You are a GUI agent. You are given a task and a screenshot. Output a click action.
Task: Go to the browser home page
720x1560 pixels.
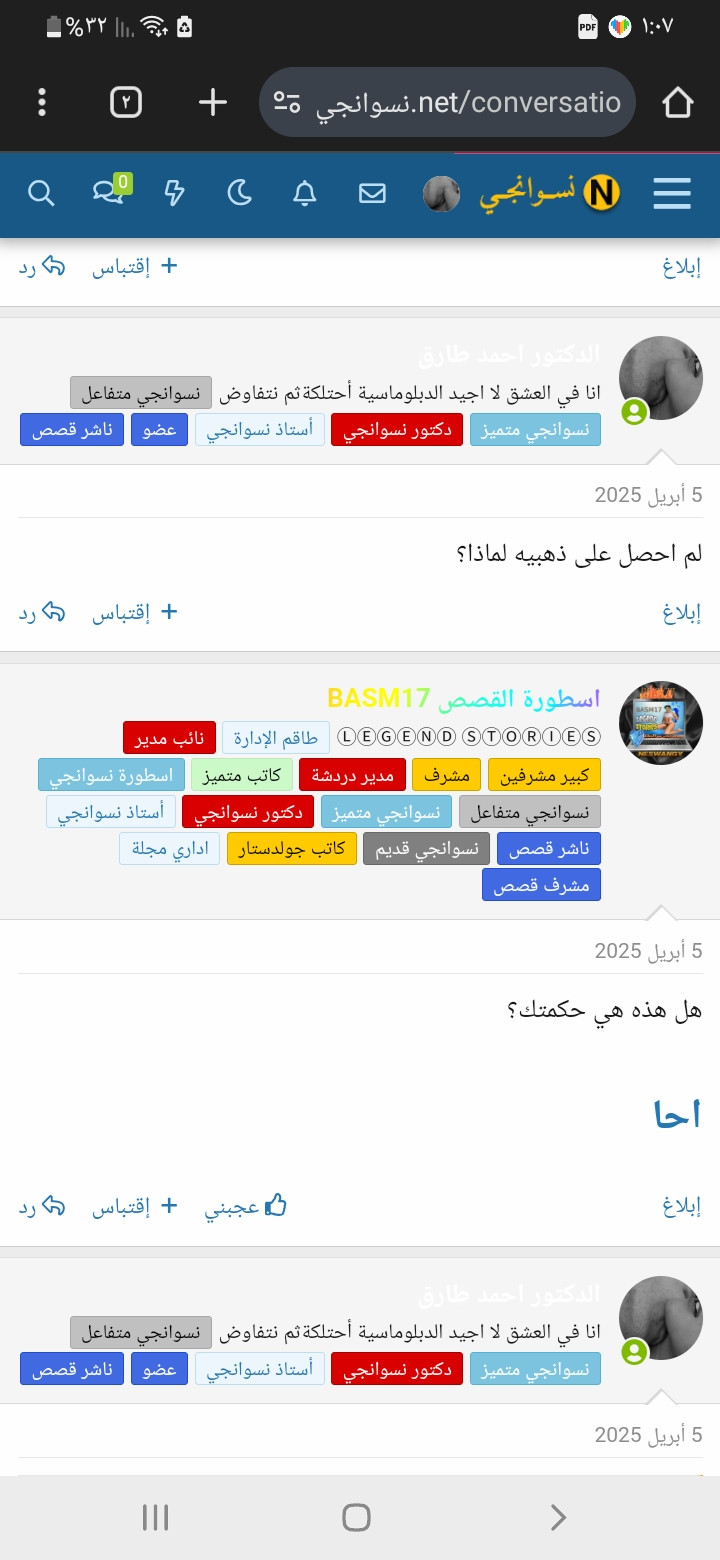point(677,102)
